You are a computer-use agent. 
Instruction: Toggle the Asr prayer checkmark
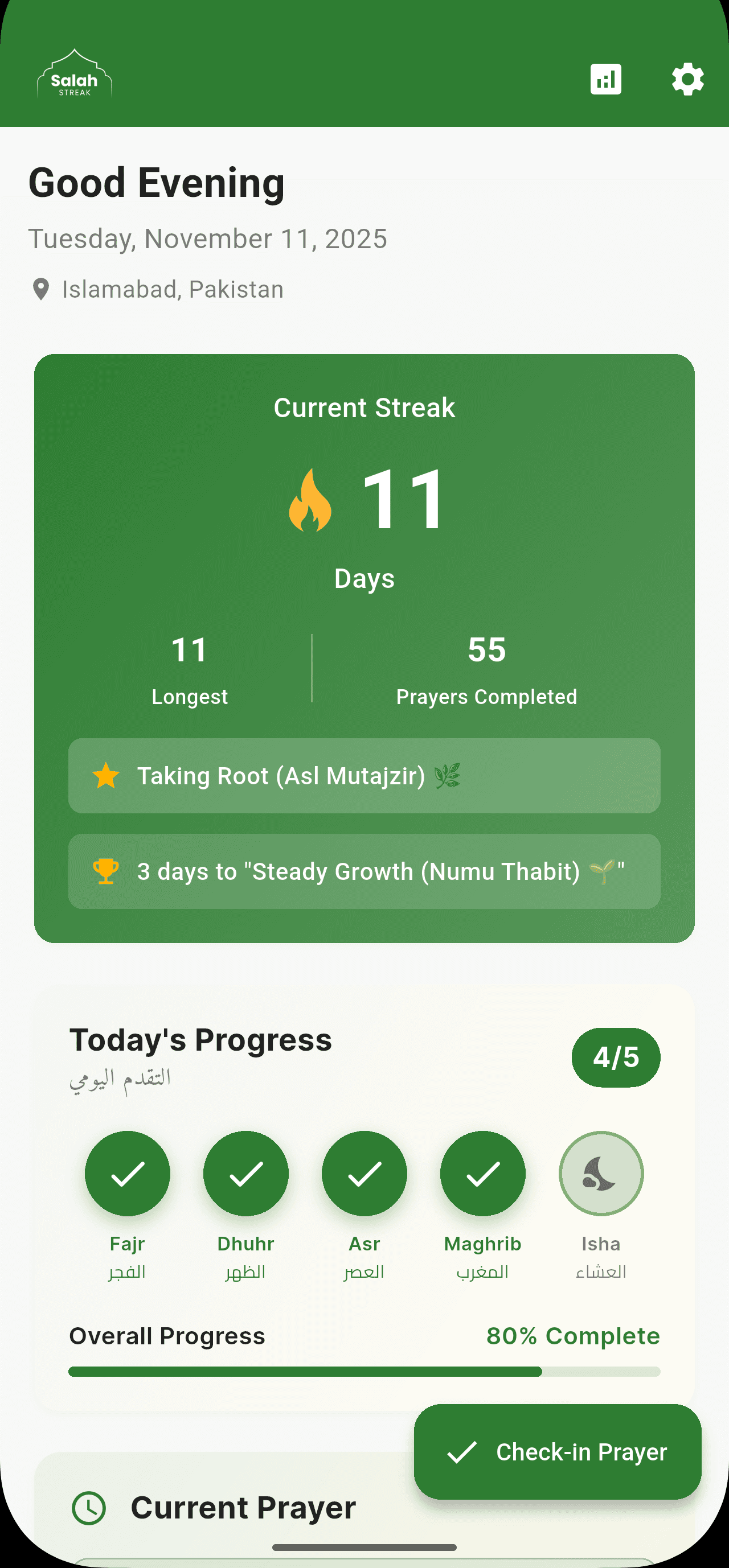point(363,1174)
